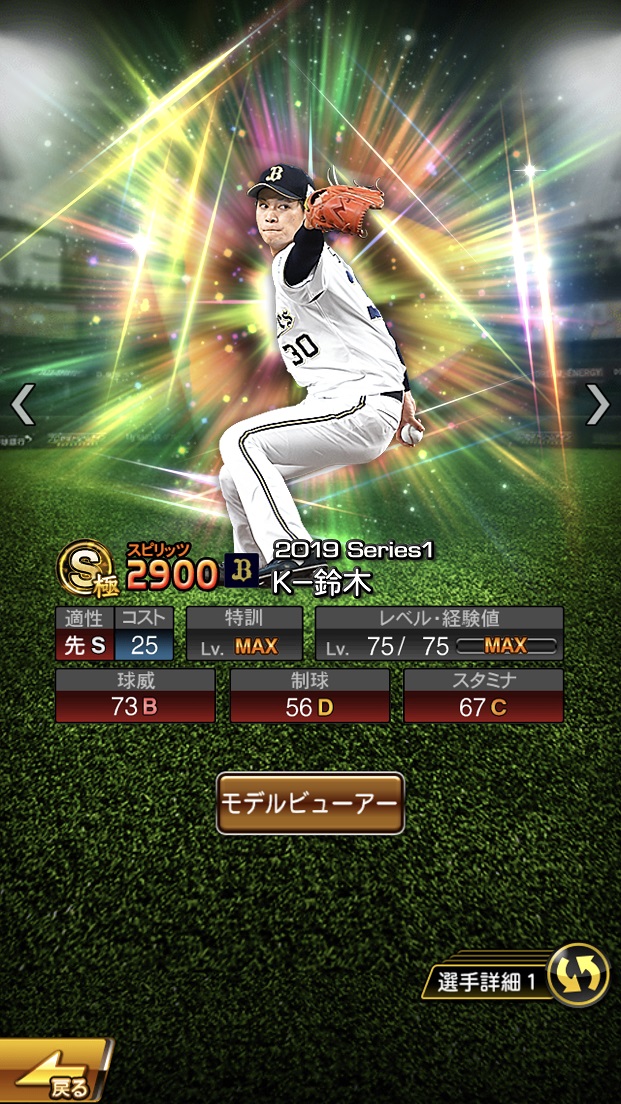Go back with the 戻る button
Viewport: 621px width, 1104px height.
[x=55, y=1074]
